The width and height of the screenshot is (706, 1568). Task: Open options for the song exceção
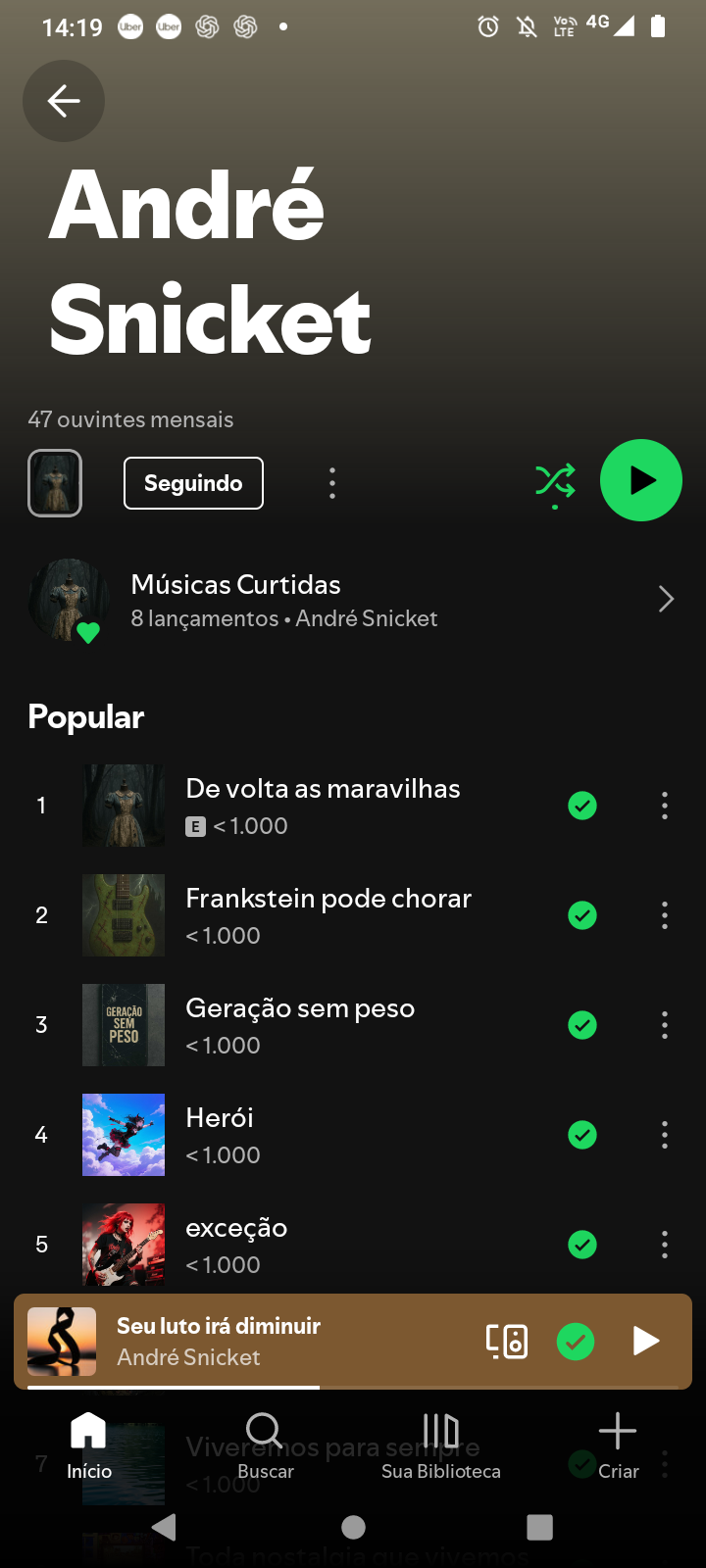click(665, 1245)
